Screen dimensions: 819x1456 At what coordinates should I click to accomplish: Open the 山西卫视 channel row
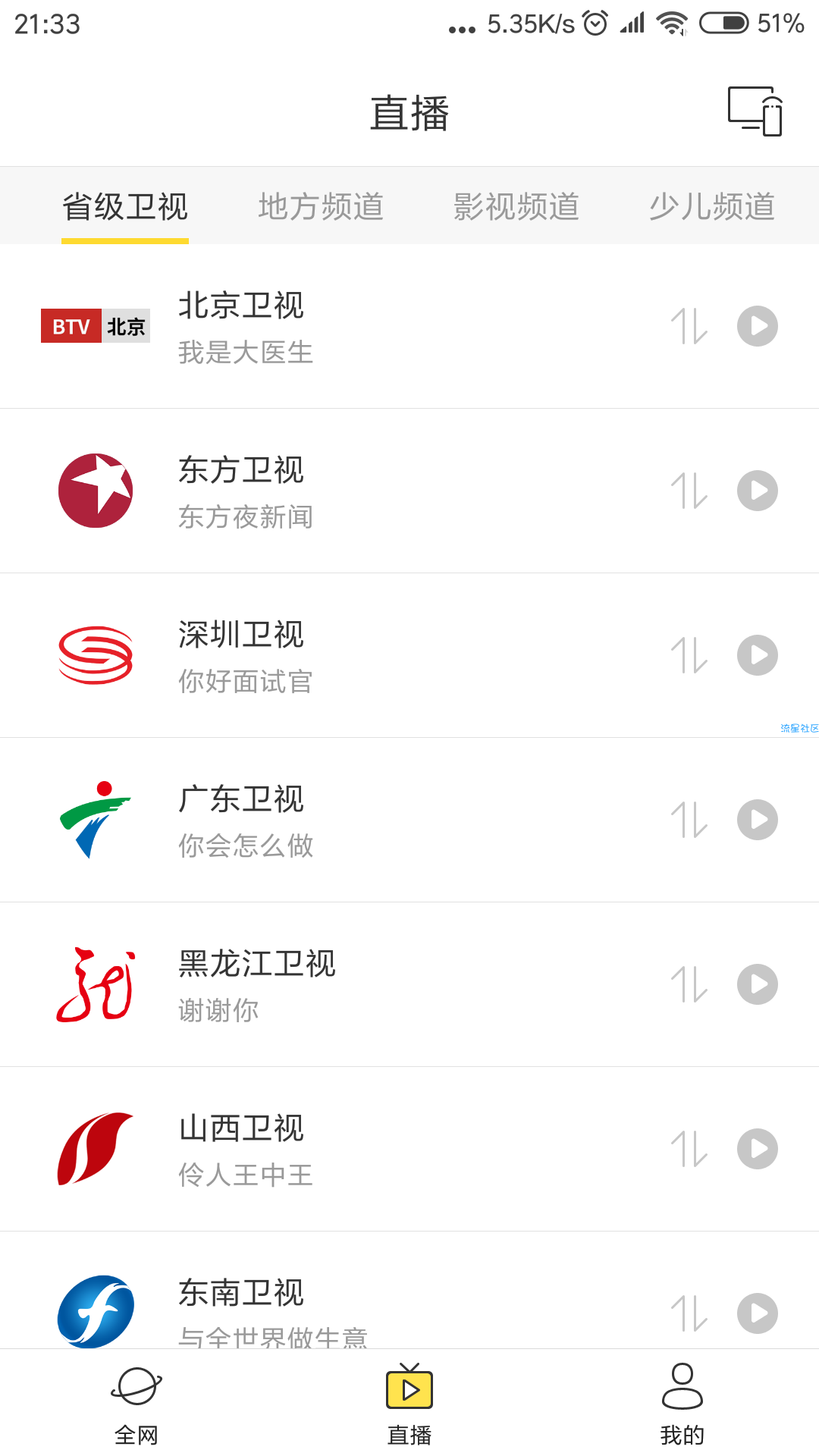341,1150
